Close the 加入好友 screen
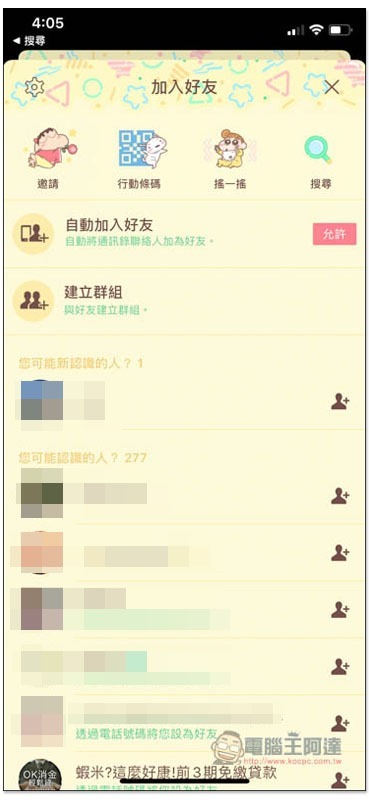 (x=332, y=88)
